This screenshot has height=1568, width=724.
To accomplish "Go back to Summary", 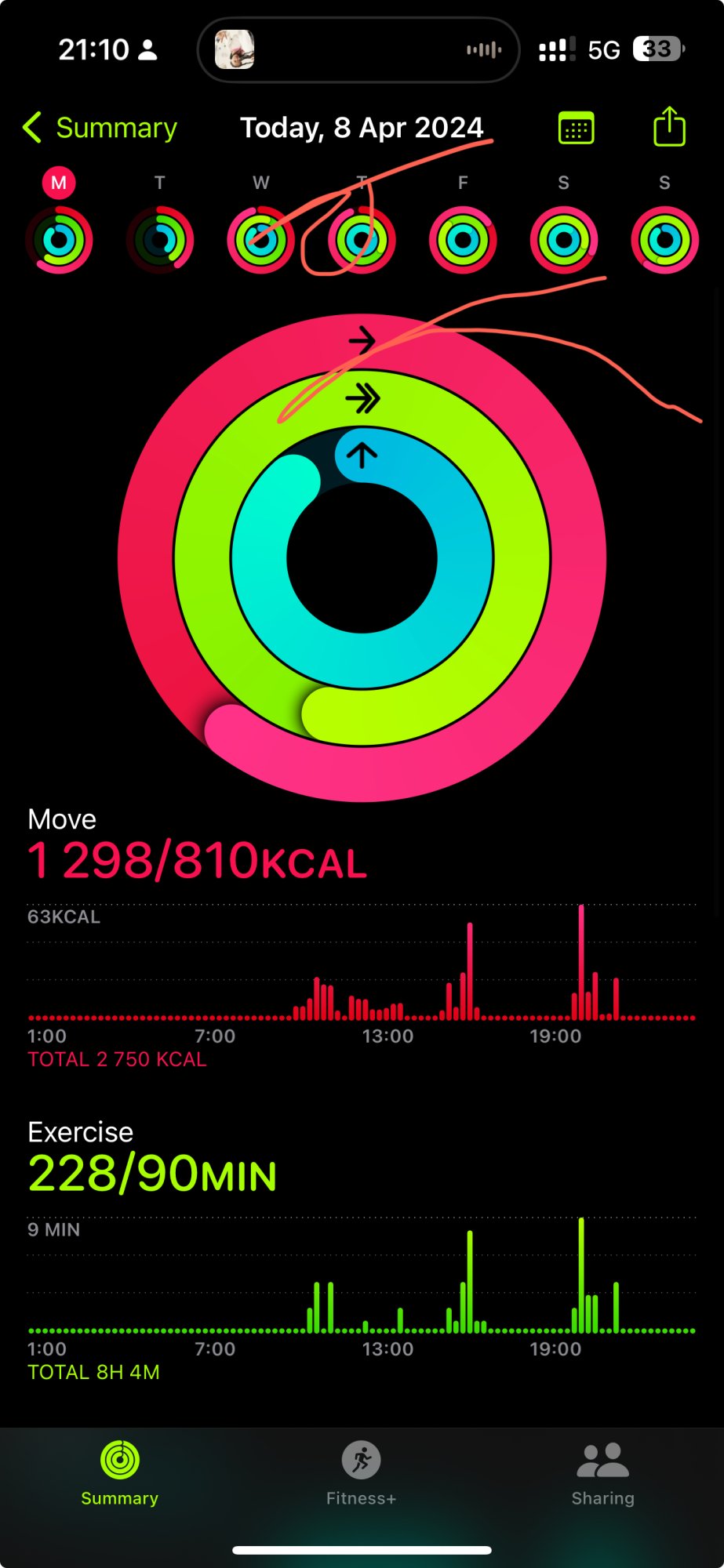I will click(100, 128).
